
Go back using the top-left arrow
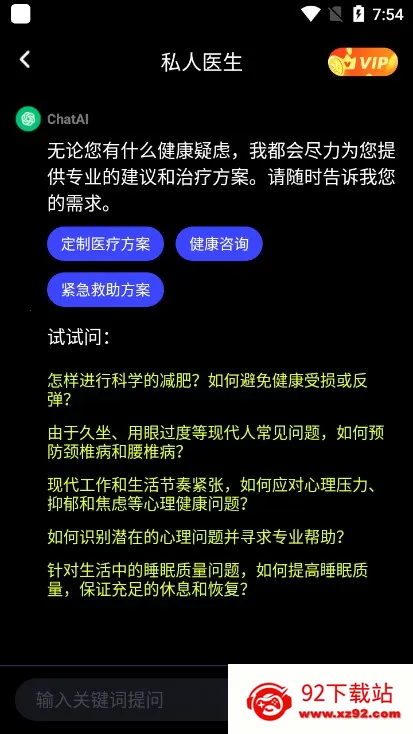[x=25, y=60]
